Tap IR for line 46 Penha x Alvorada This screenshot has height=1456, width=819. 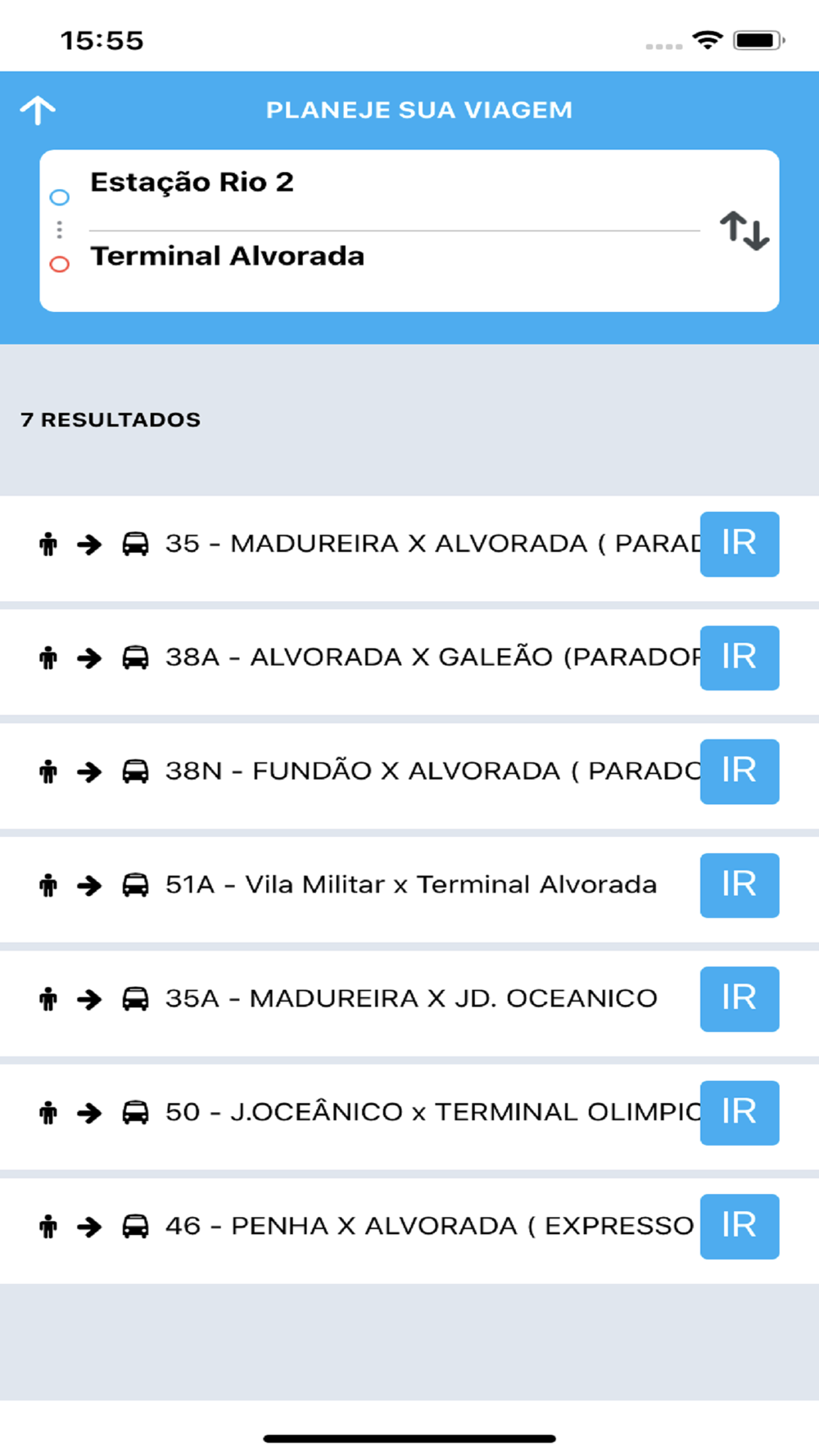[740, 1226]
